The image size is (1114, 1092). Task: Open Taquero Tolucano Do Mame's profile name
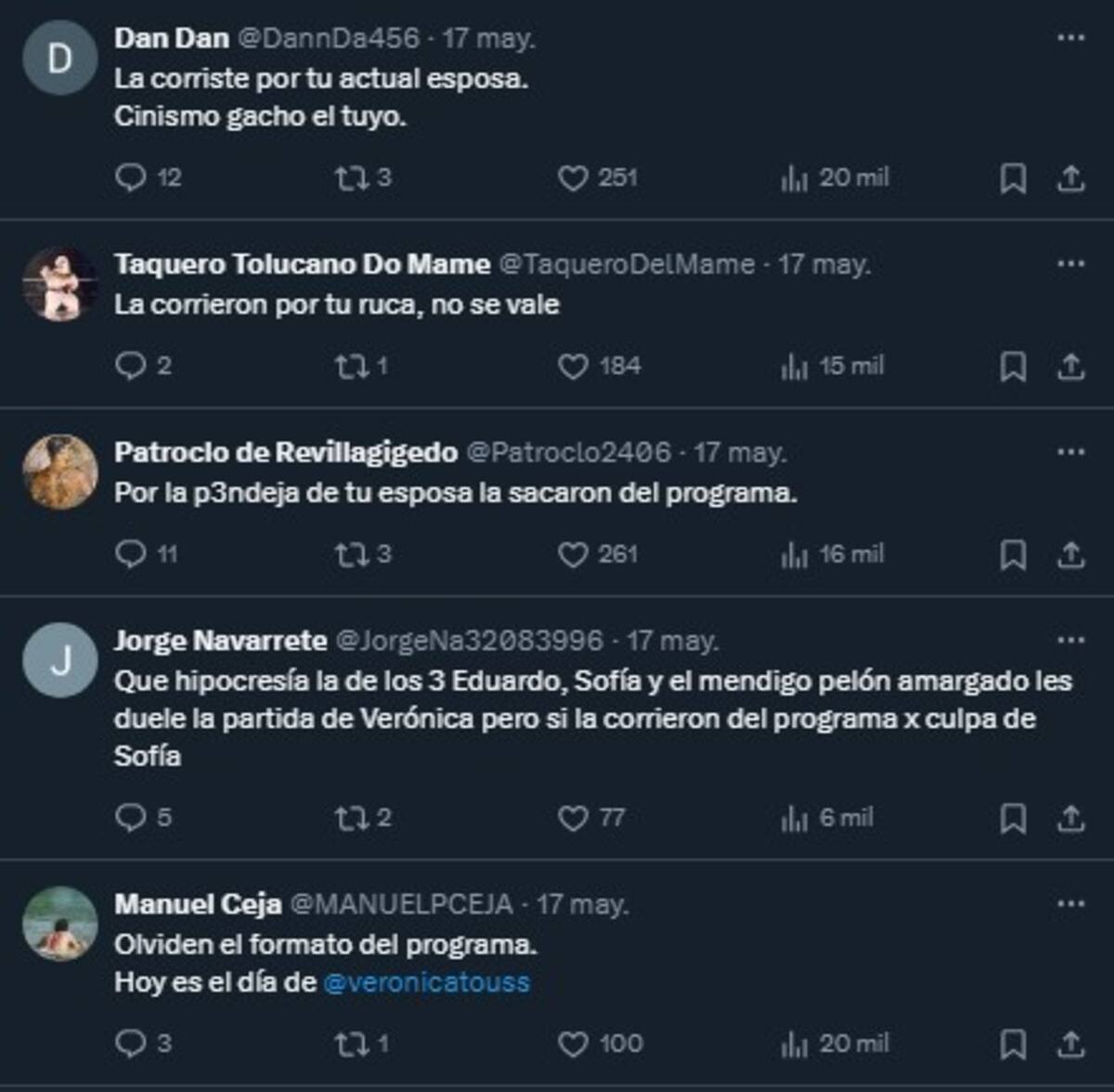tap(302, 265)
